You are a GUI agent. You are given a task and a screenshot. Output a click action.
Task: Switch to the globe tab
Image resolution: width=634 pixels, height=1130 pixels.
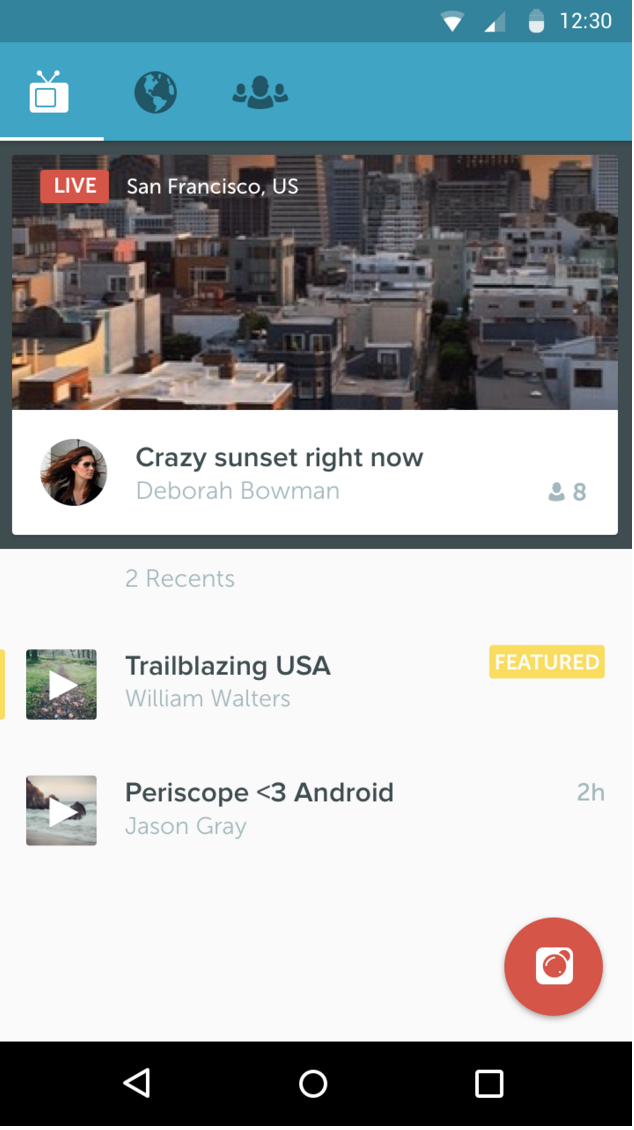pyautogui.click(x=156, y=93)
